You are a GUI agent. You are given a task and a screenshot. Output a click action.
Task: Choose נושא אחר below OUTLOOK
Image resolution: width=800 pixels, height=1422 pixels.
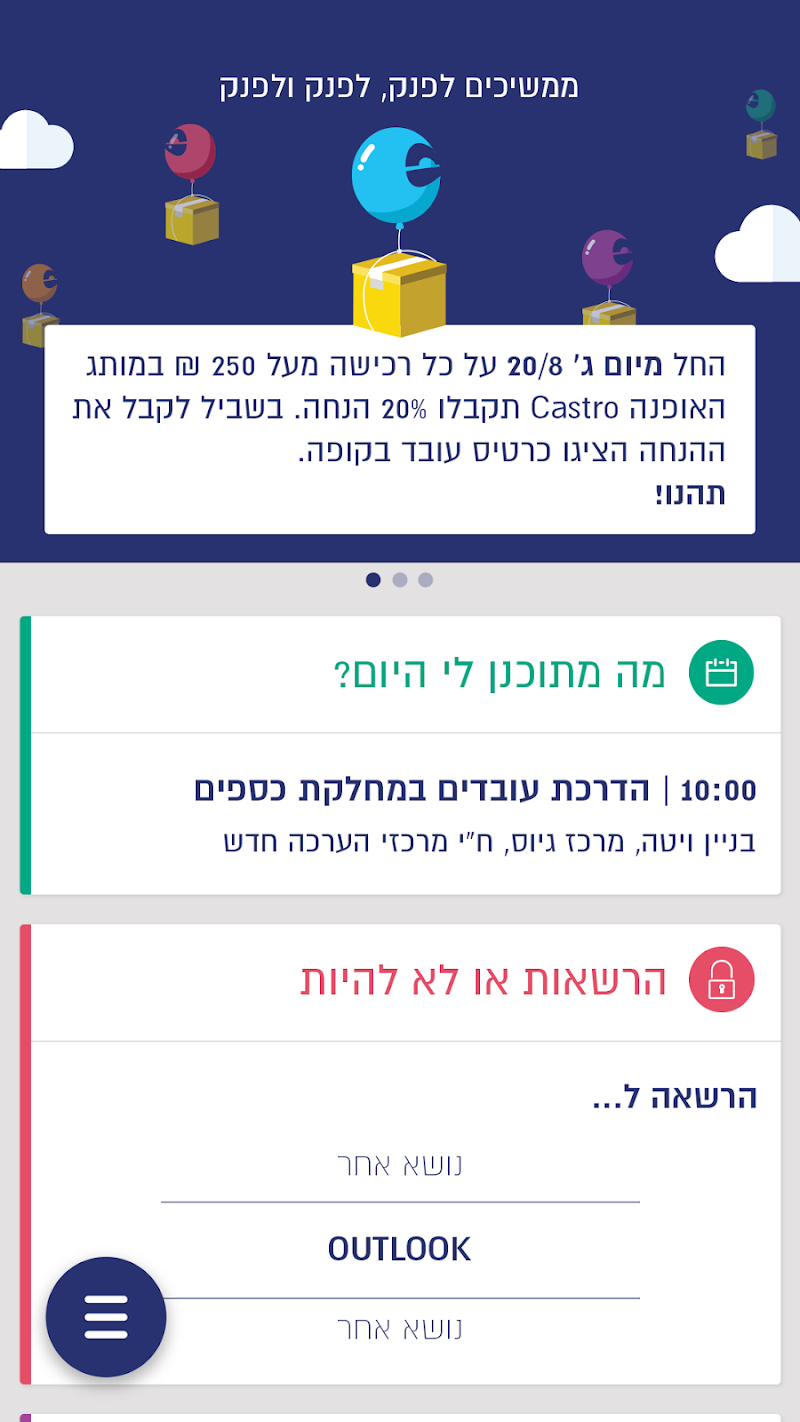pos(400,1330)
